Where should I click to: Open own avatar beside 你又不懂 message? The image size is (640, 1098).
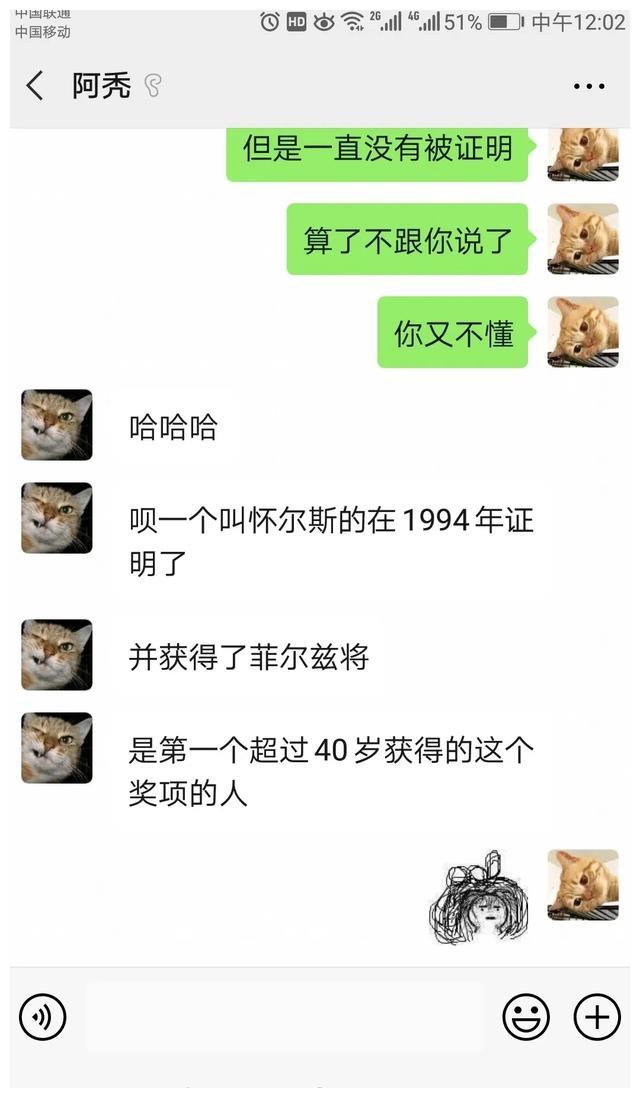(x=583, y=332)
